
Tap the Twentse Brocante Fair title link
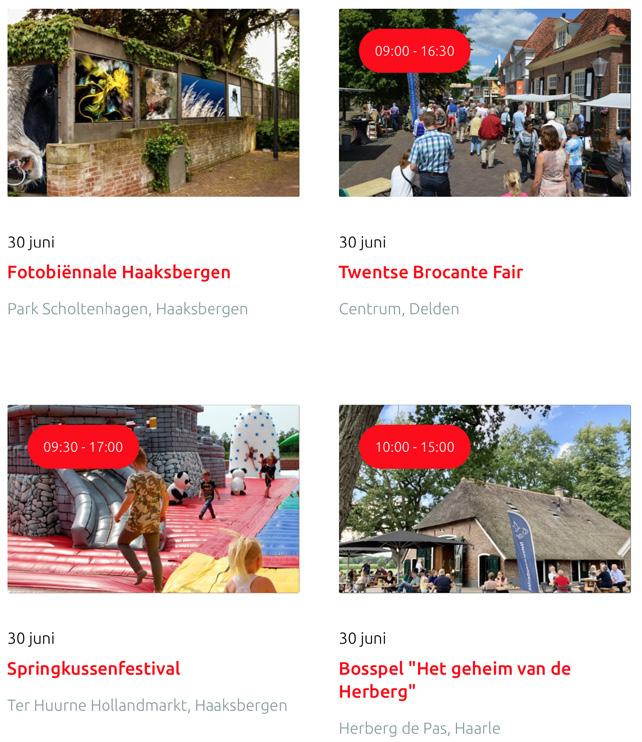click(431, 272)
